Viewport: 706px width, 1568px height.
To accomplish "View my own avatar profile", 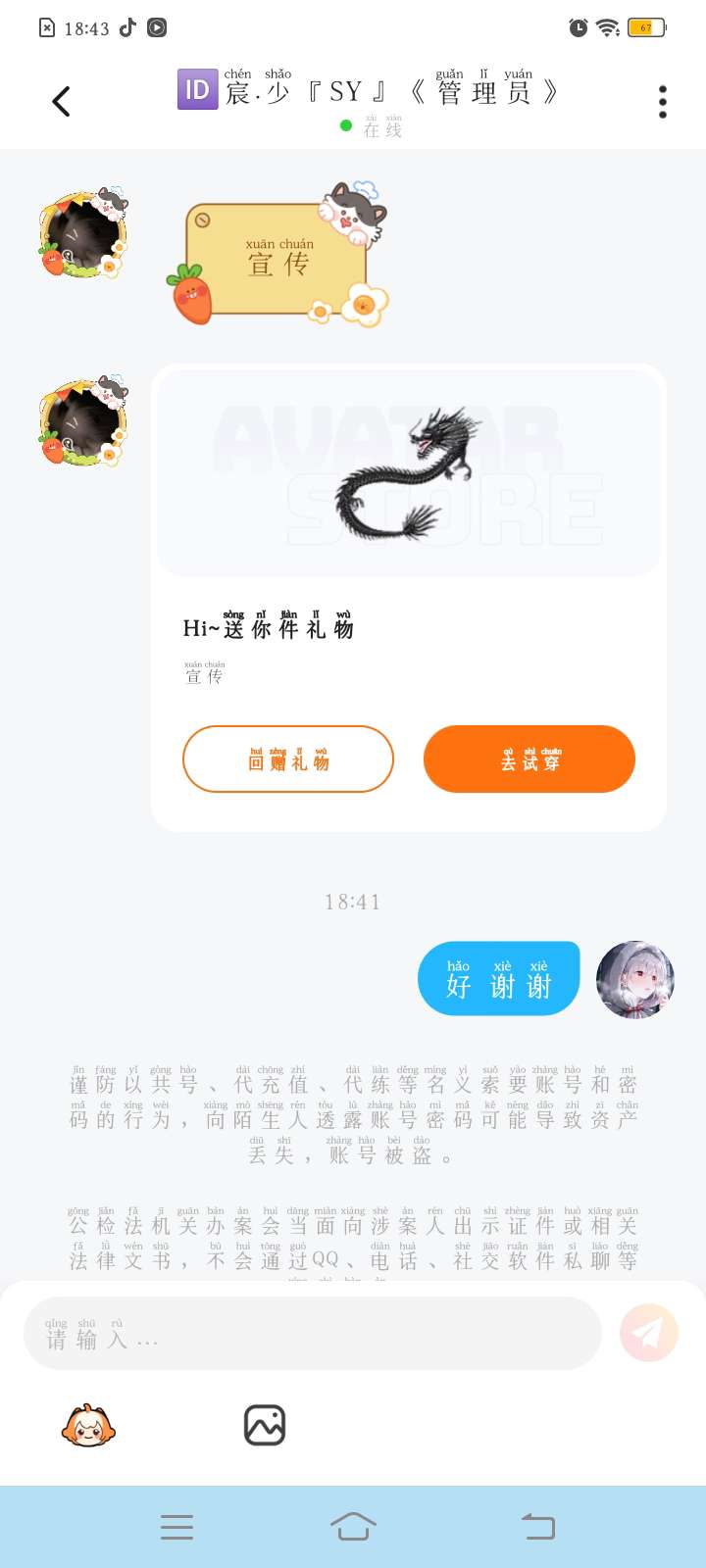I will pyautogui.click(x=635, y=980).
